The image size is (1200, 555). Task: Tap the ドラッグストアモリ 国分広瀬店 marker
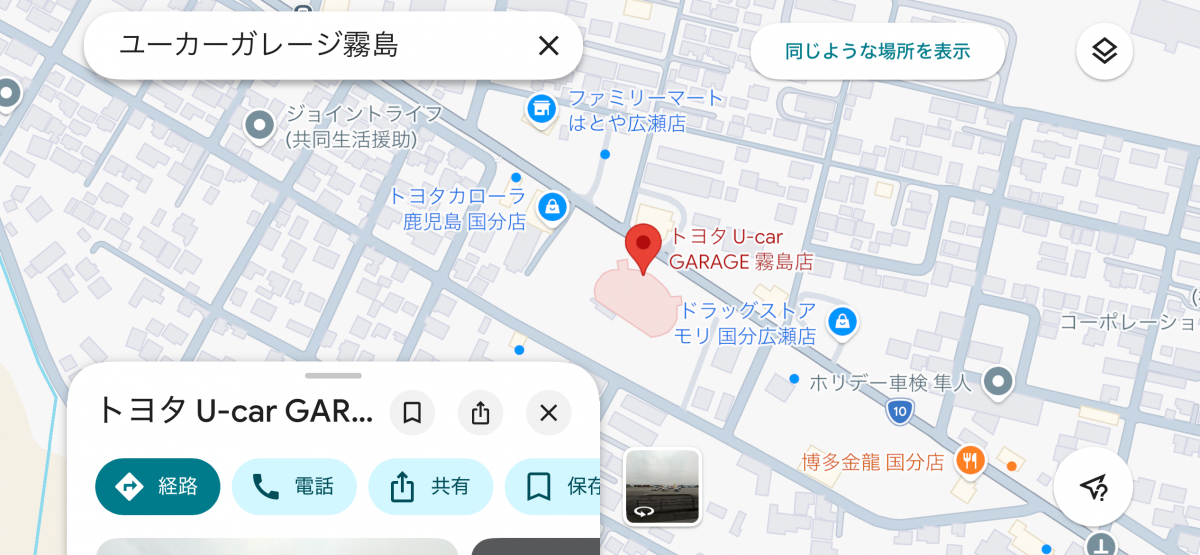(842, 321)
